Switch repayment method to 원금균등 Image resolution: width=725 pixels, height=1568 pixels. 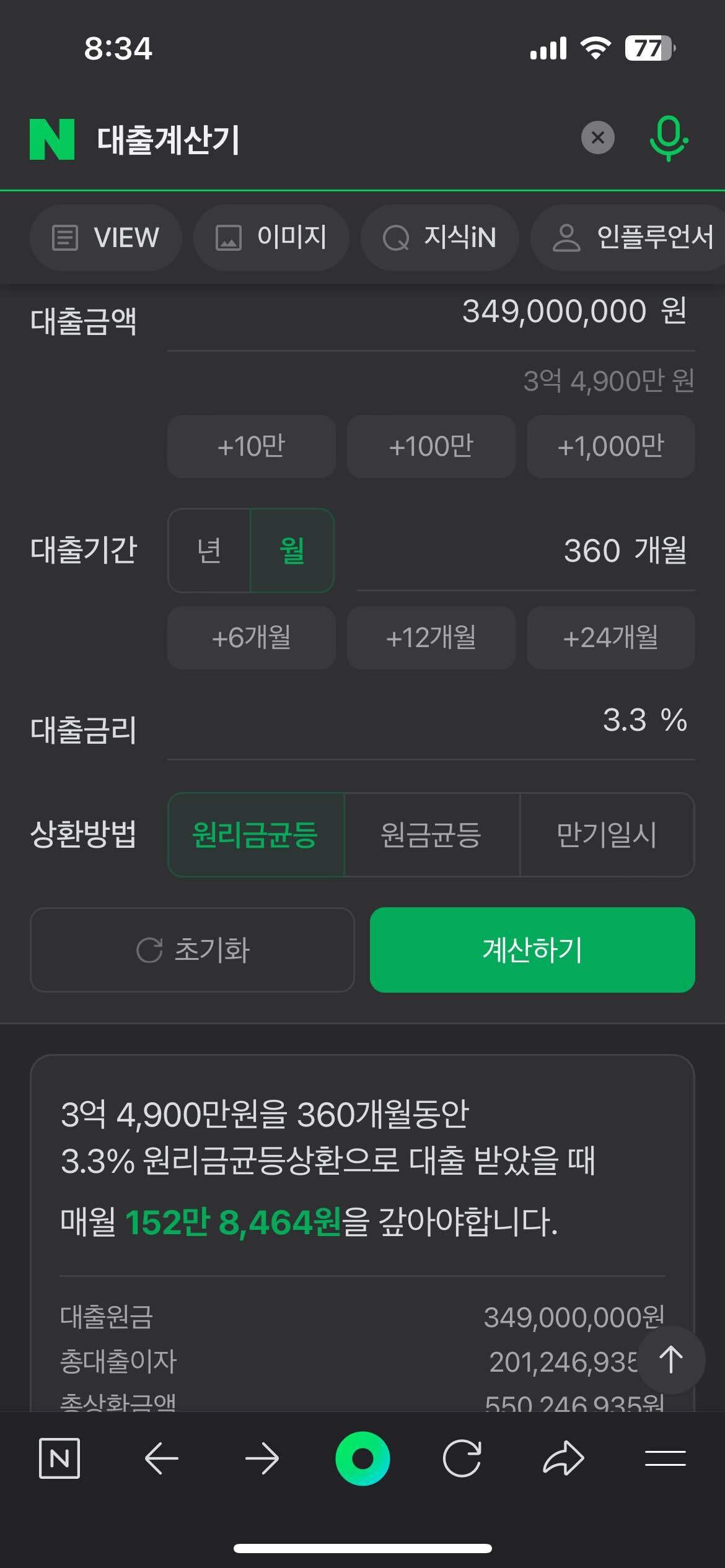click(x=431, y=835)
